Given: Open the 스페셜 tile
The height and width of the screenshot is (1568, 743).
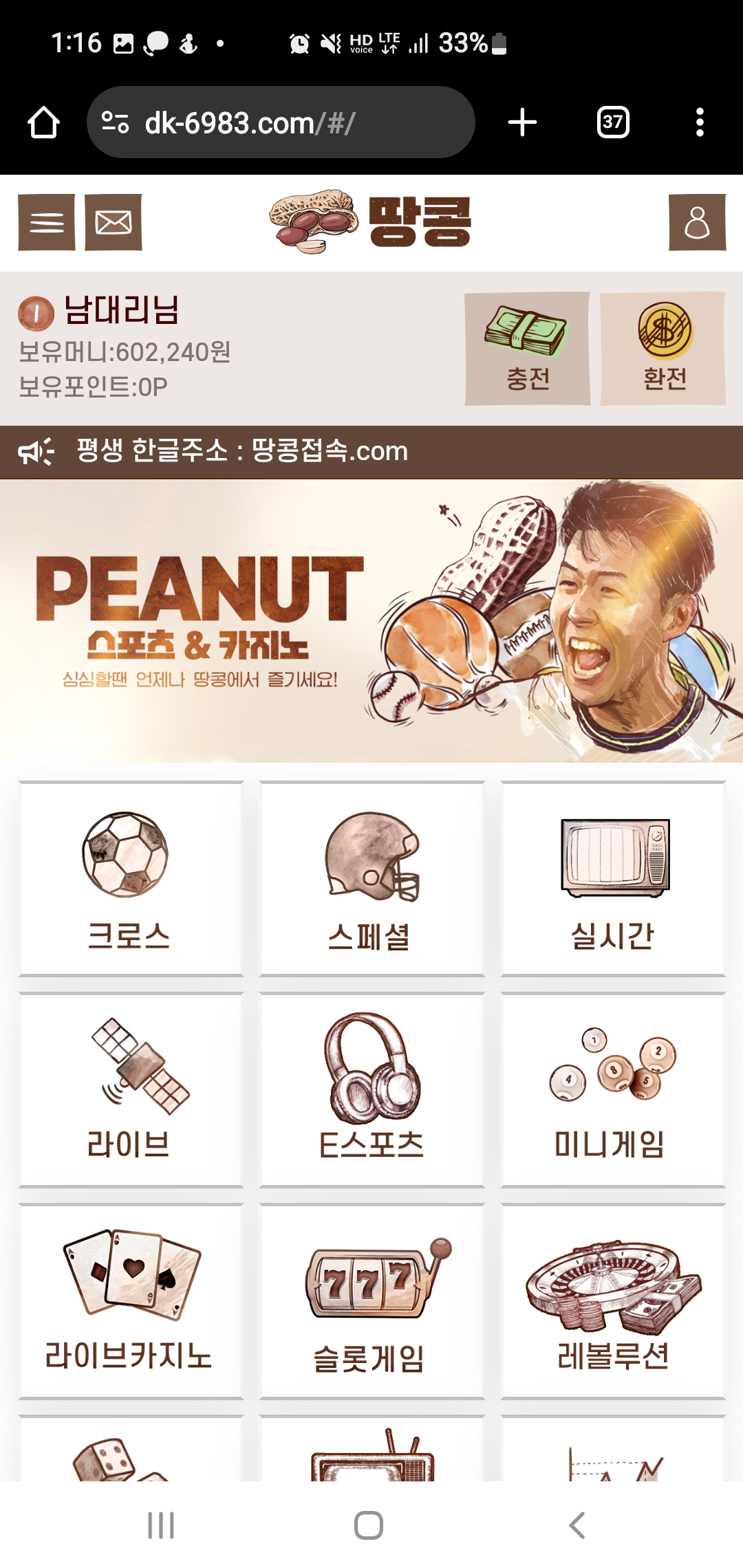Looking at the screenshot, I should pyautogui.click(x=371, y=879).
